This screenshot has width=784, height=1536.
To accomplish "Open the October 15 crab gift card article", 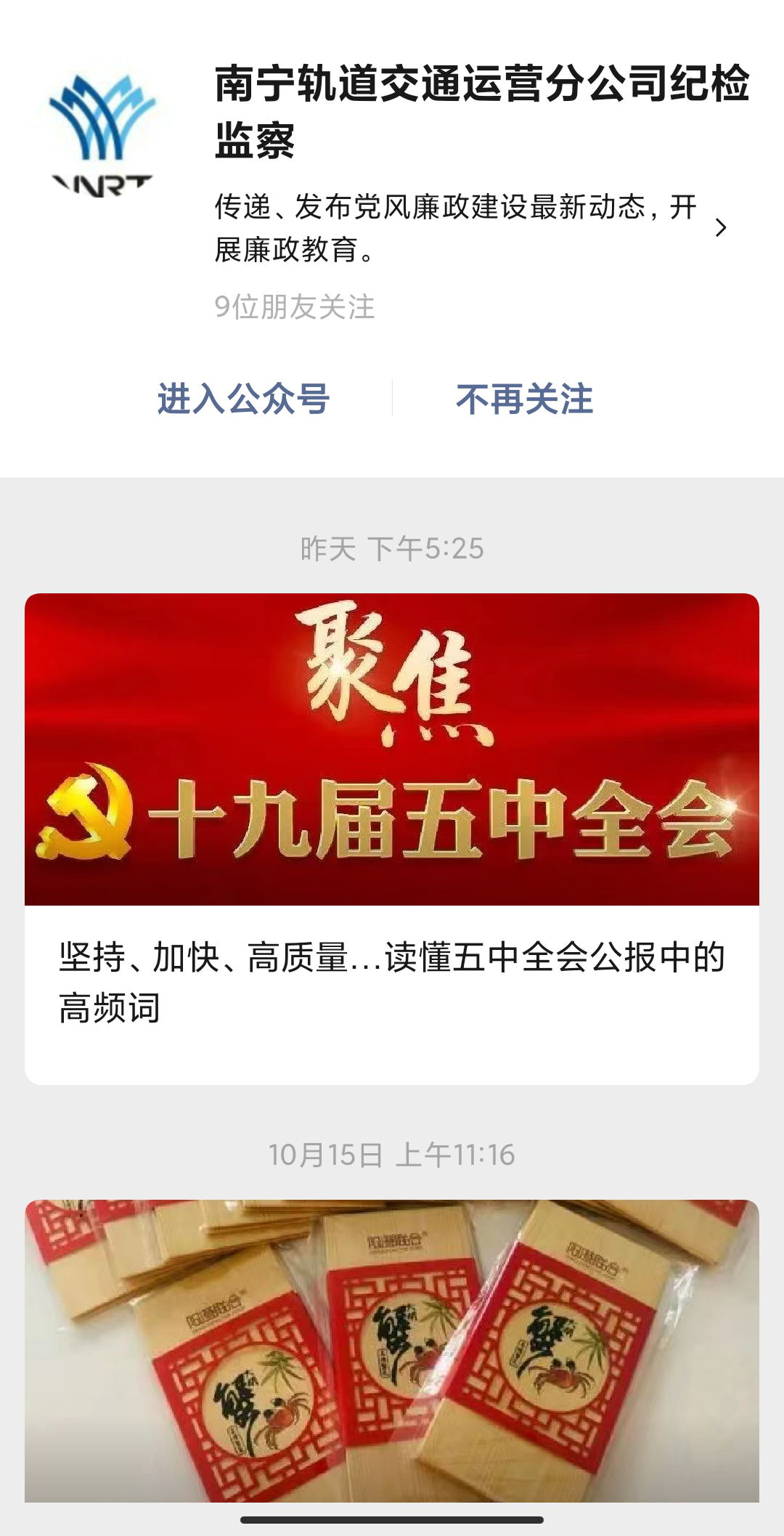I will [392, 1351].
